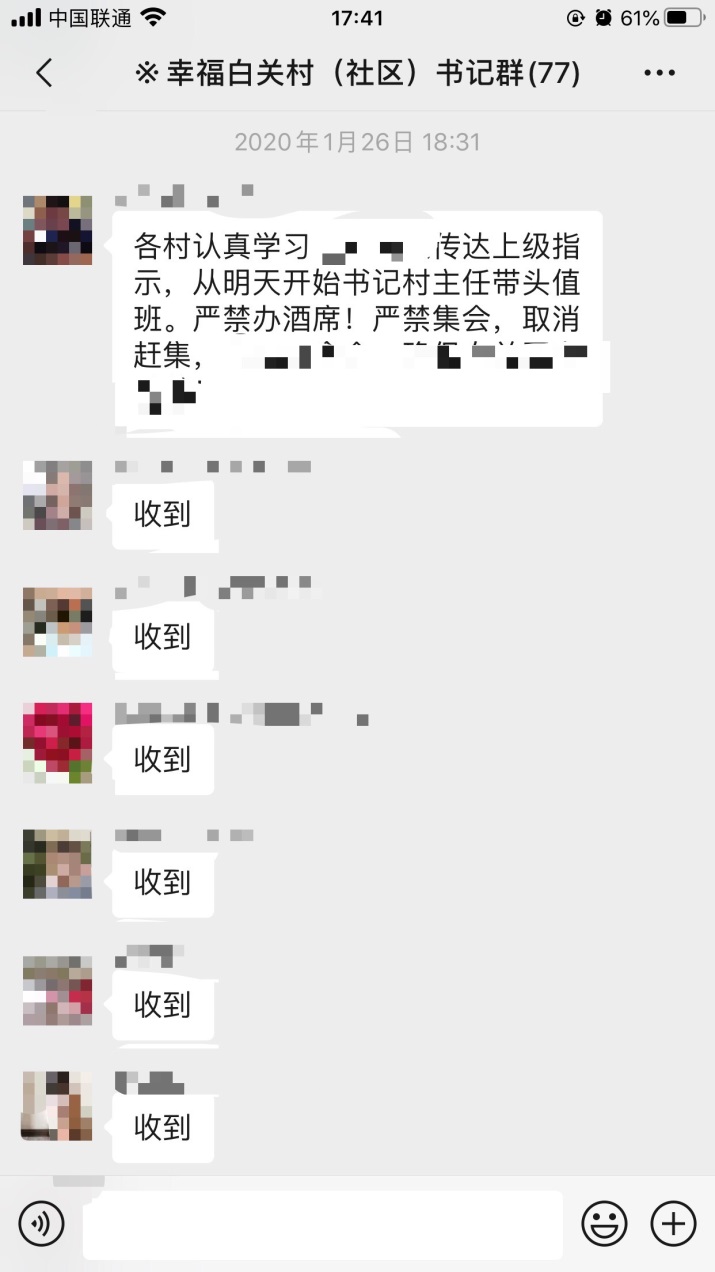Switch to voice message input
Viewport: 715px width, 1272px height.
(41, 1223)
